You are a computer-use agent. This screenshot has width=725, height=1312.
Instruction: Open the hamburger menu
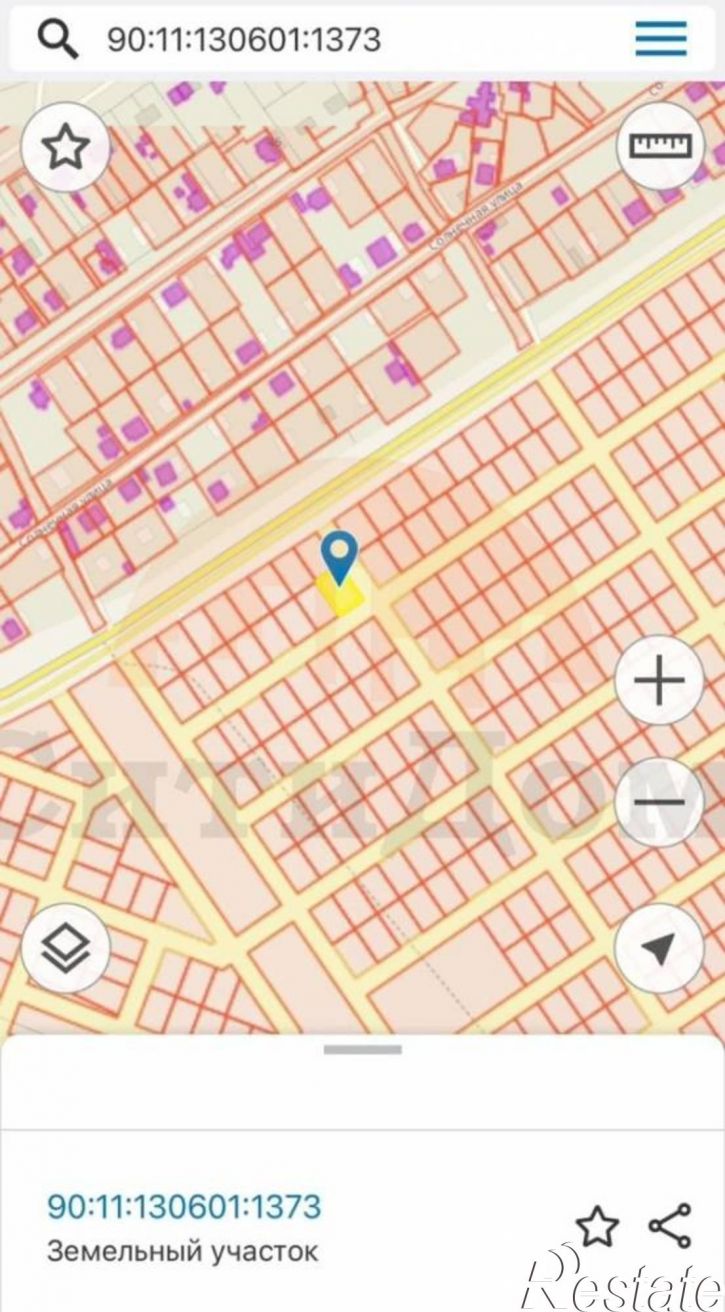[661, 39]
